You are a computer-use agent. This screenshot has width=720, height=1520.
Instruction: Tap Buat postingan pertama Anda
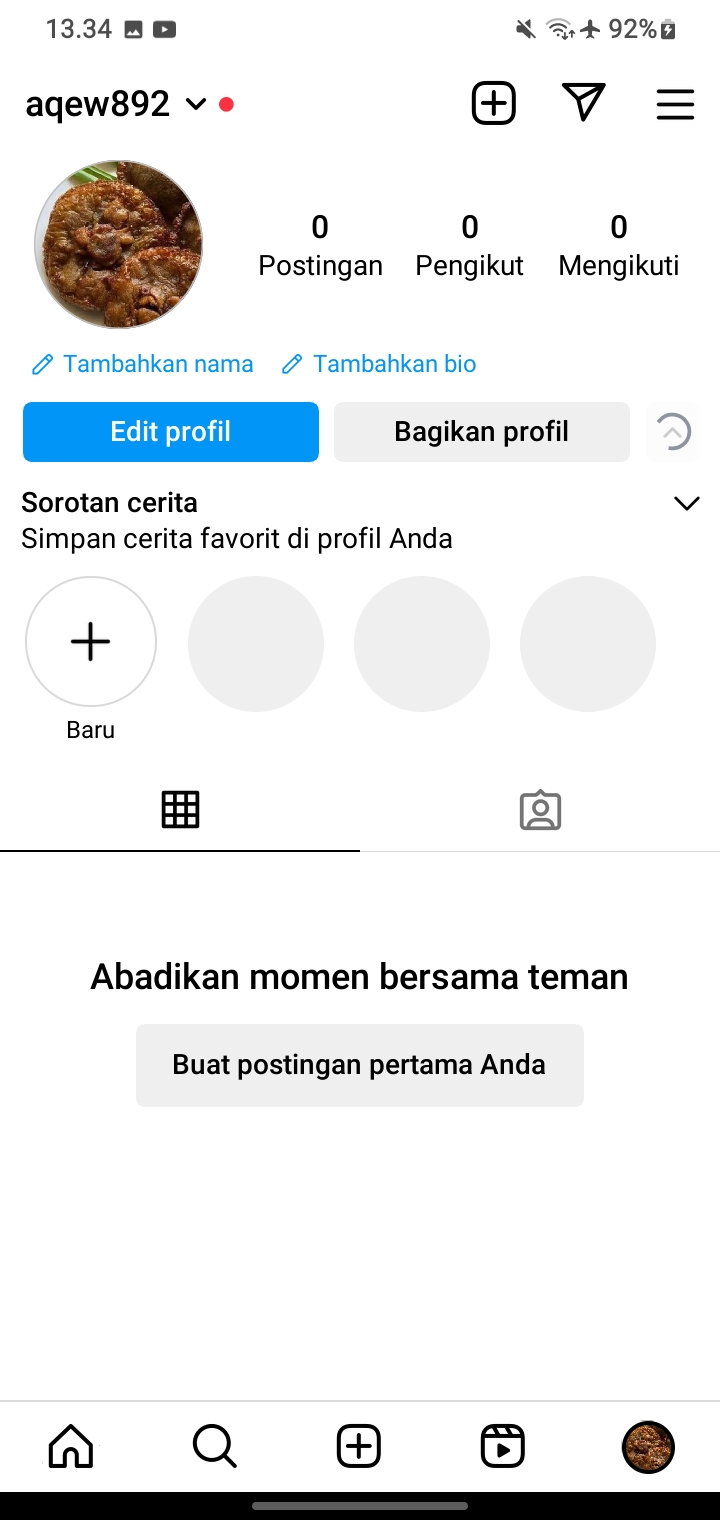tap(359, 1064)
